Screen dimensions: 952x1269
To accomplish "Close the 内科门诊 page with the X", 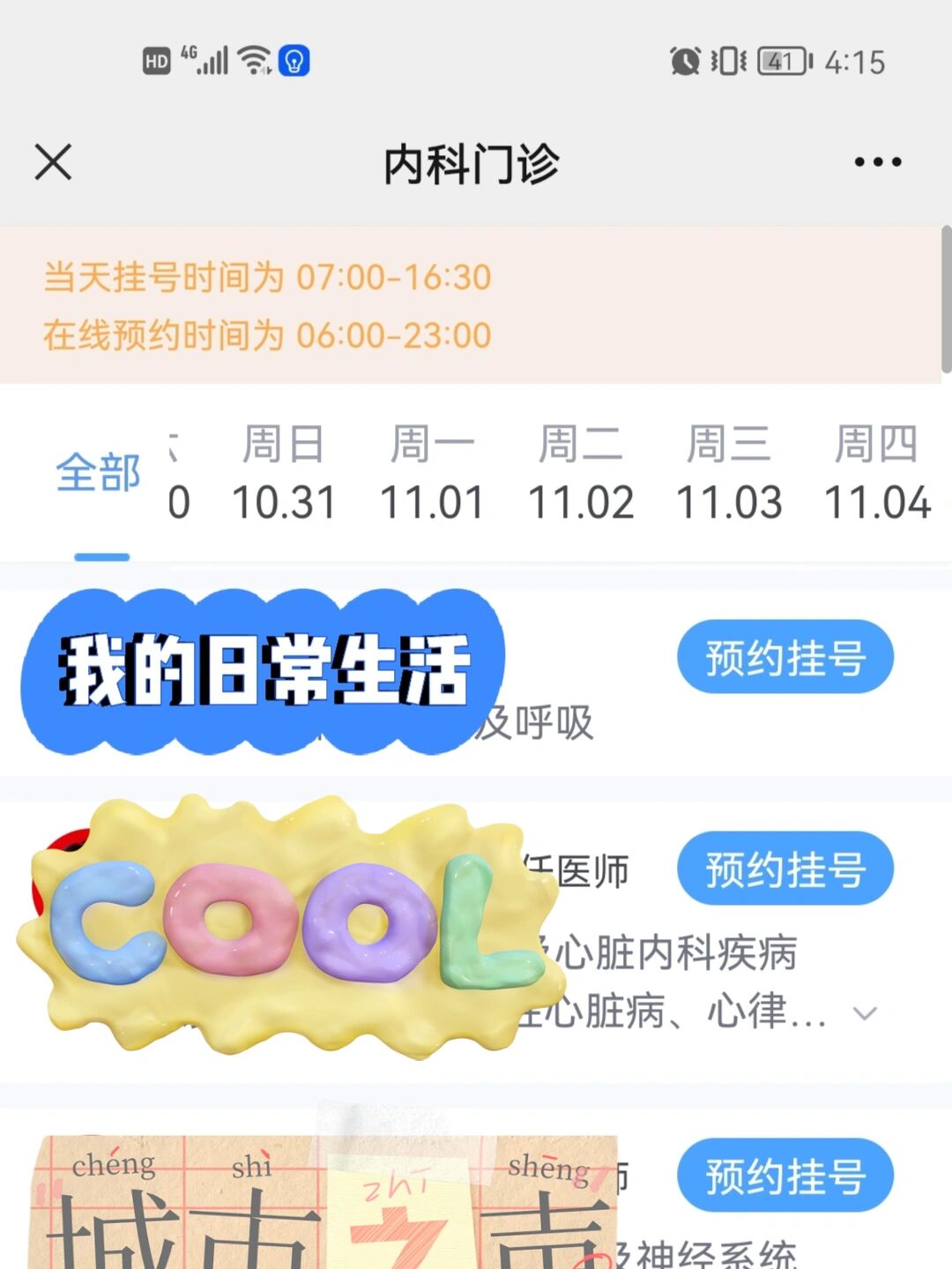I will (x=55, y=161).
